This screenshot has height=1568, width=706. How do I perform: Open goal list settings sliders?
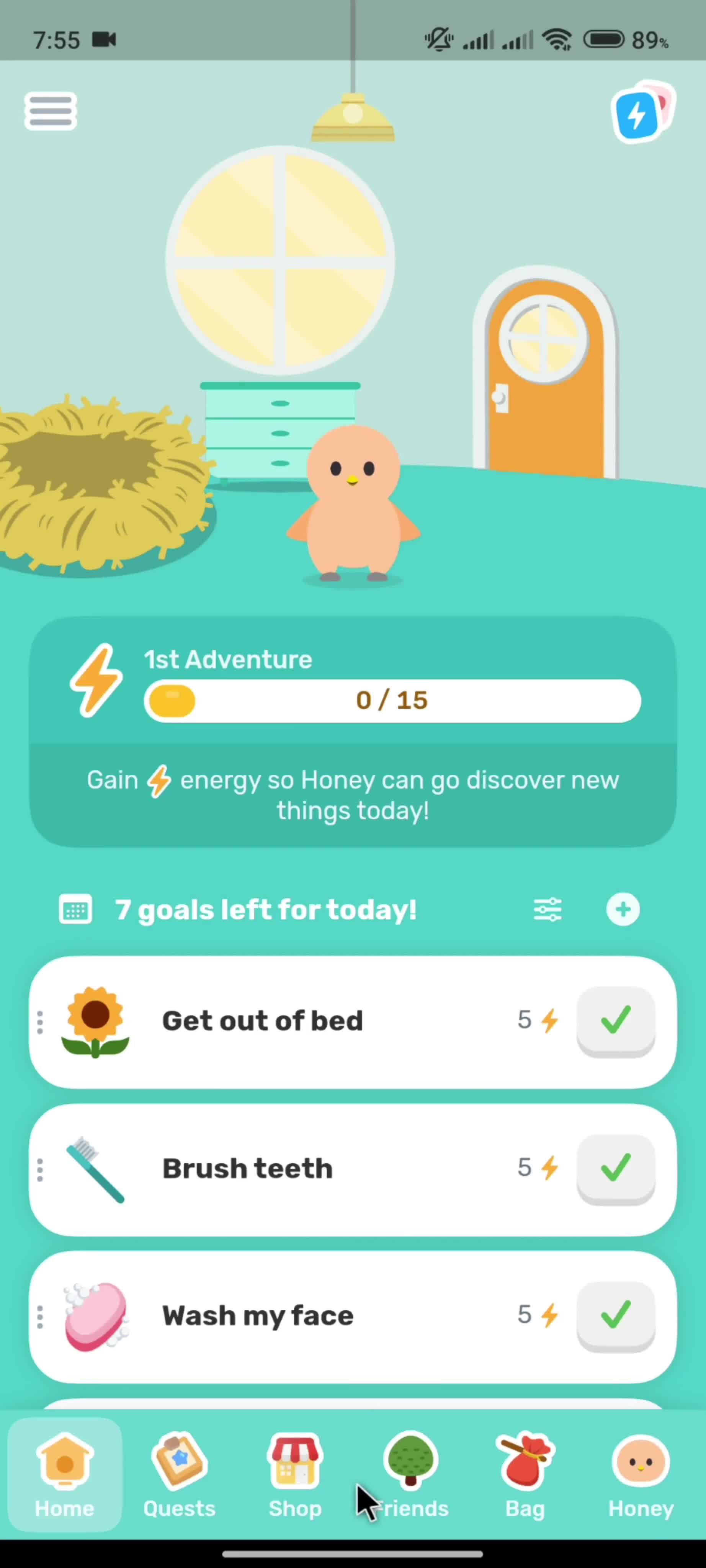547,910
